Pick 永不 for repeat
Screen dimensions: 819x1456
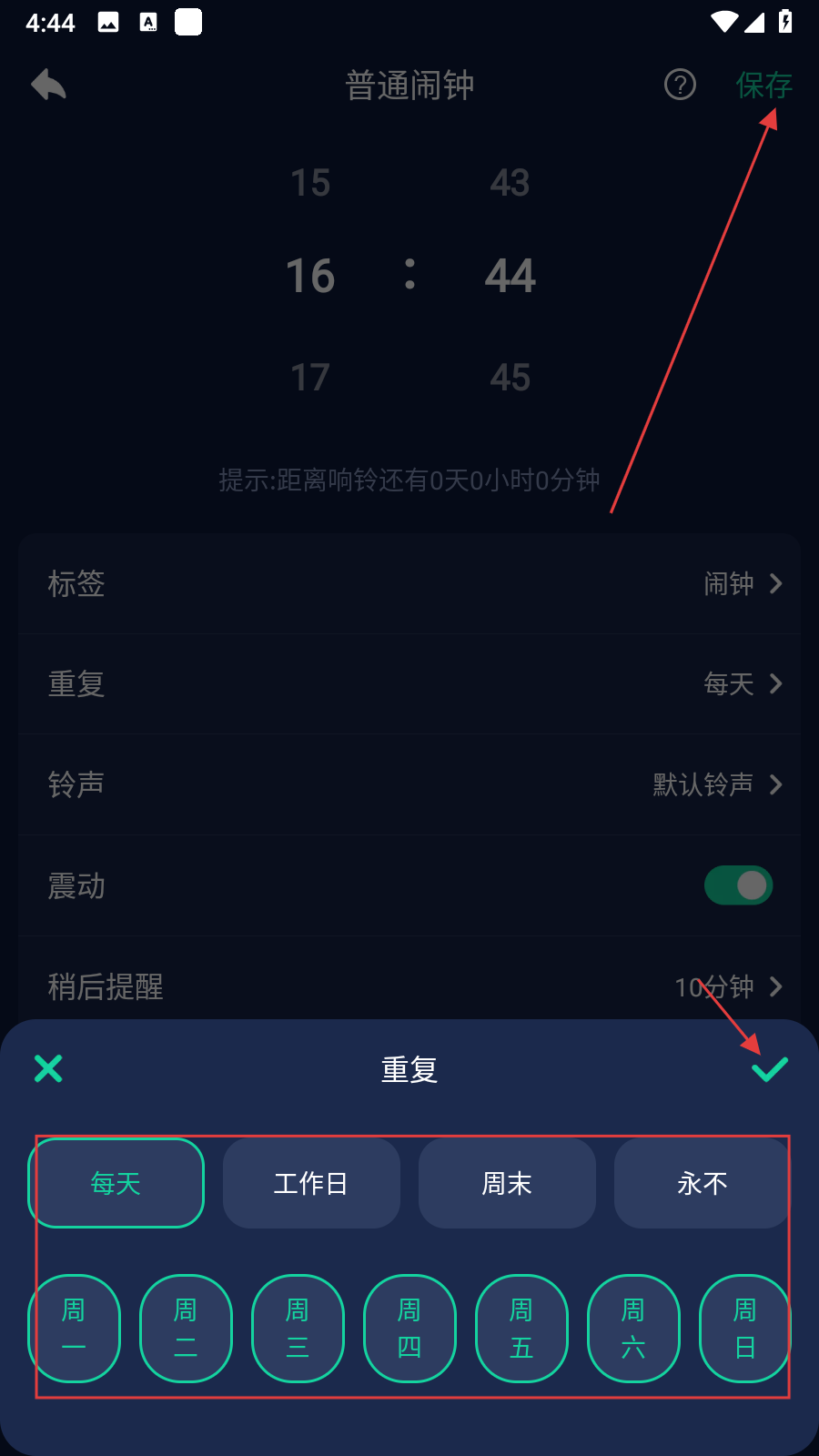[702, 1183]
